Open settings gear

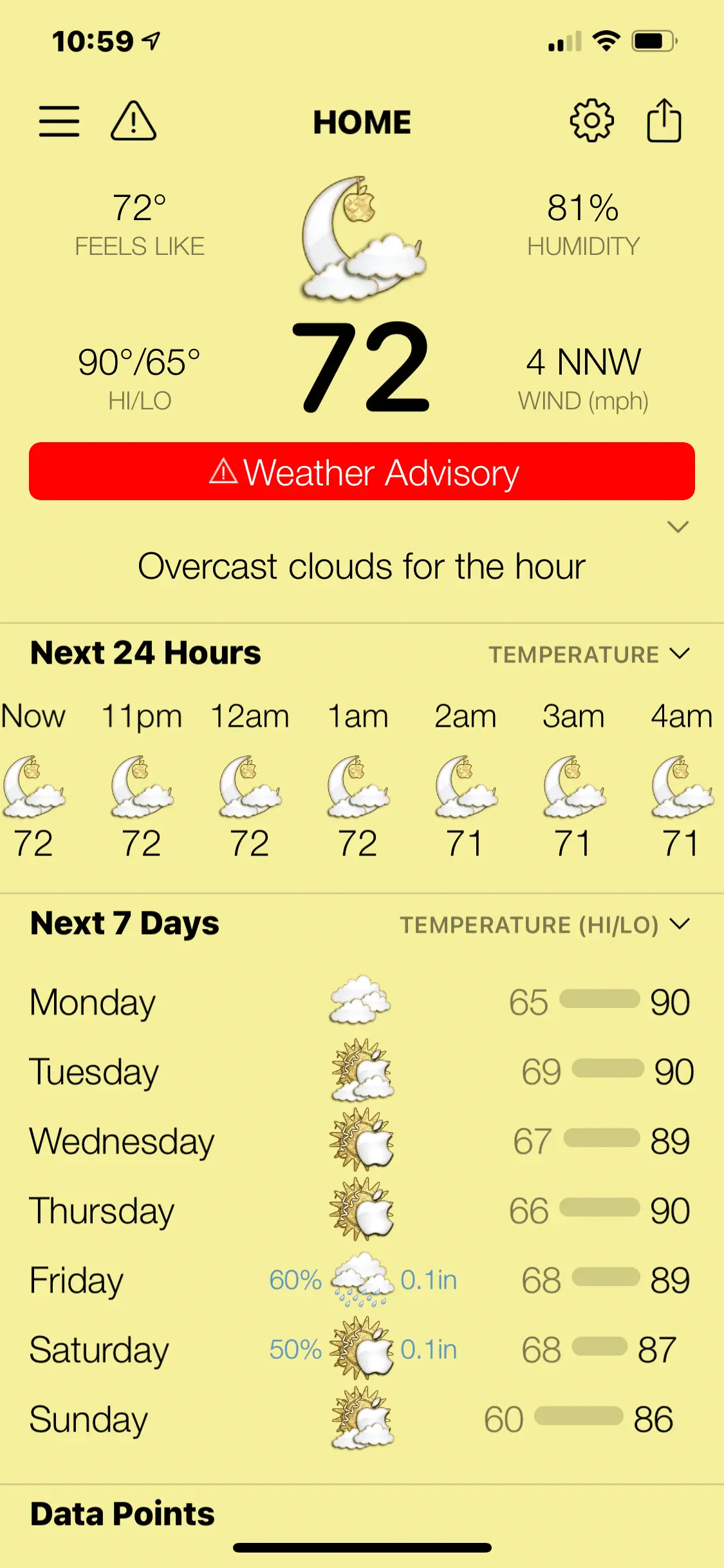pos(591,120)
